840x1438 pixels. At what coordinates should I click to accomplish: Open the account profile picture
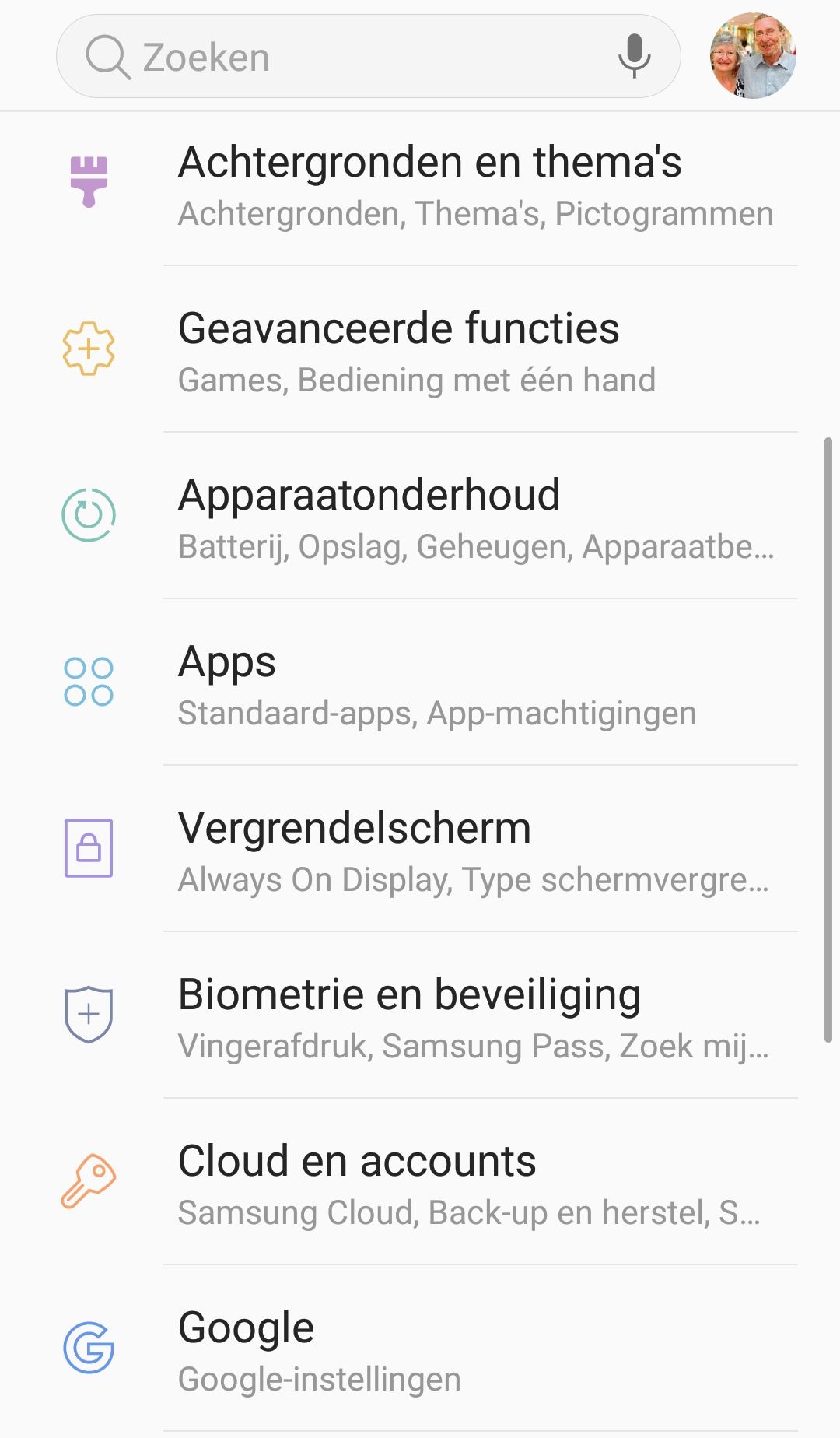753,56
